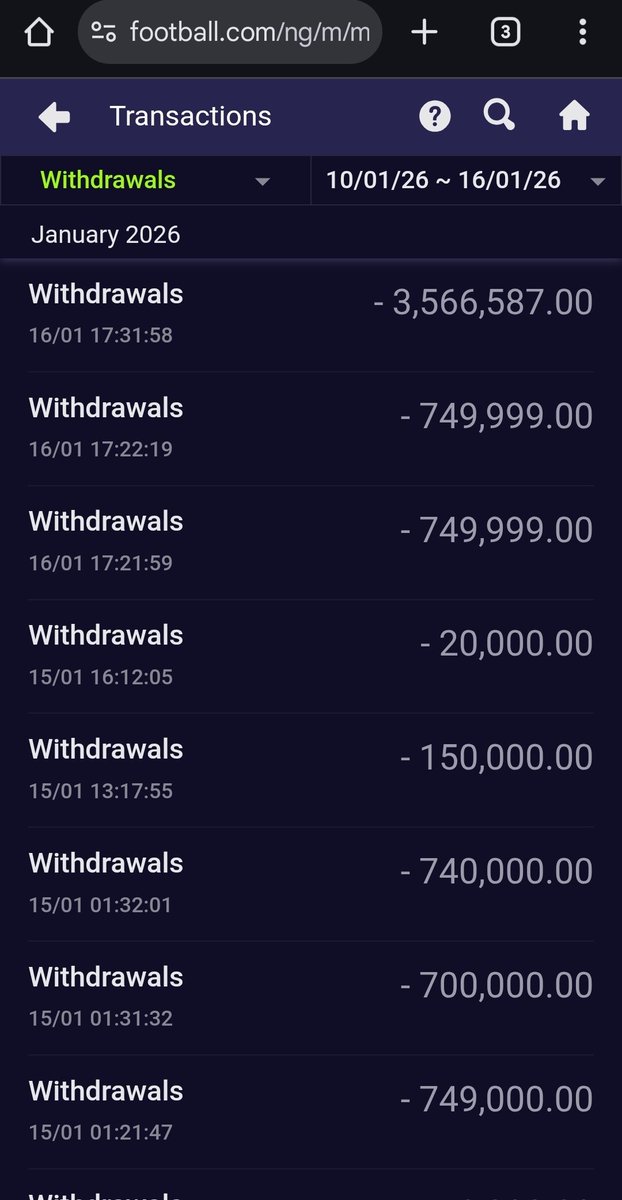Open the 3,566,587.00 withdrawal entry

click(x=311, y=315)
